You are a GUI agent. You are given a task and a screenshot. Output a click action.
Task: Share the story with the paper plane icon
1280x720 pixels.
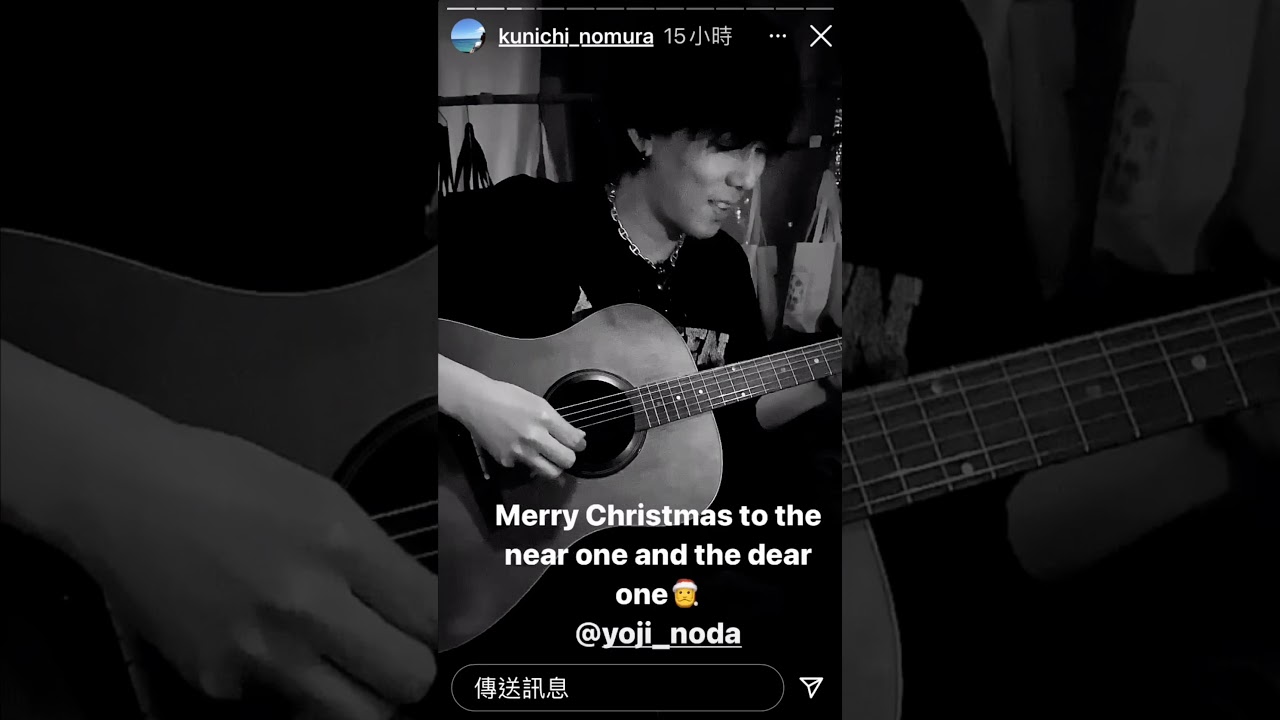(811, 687)
